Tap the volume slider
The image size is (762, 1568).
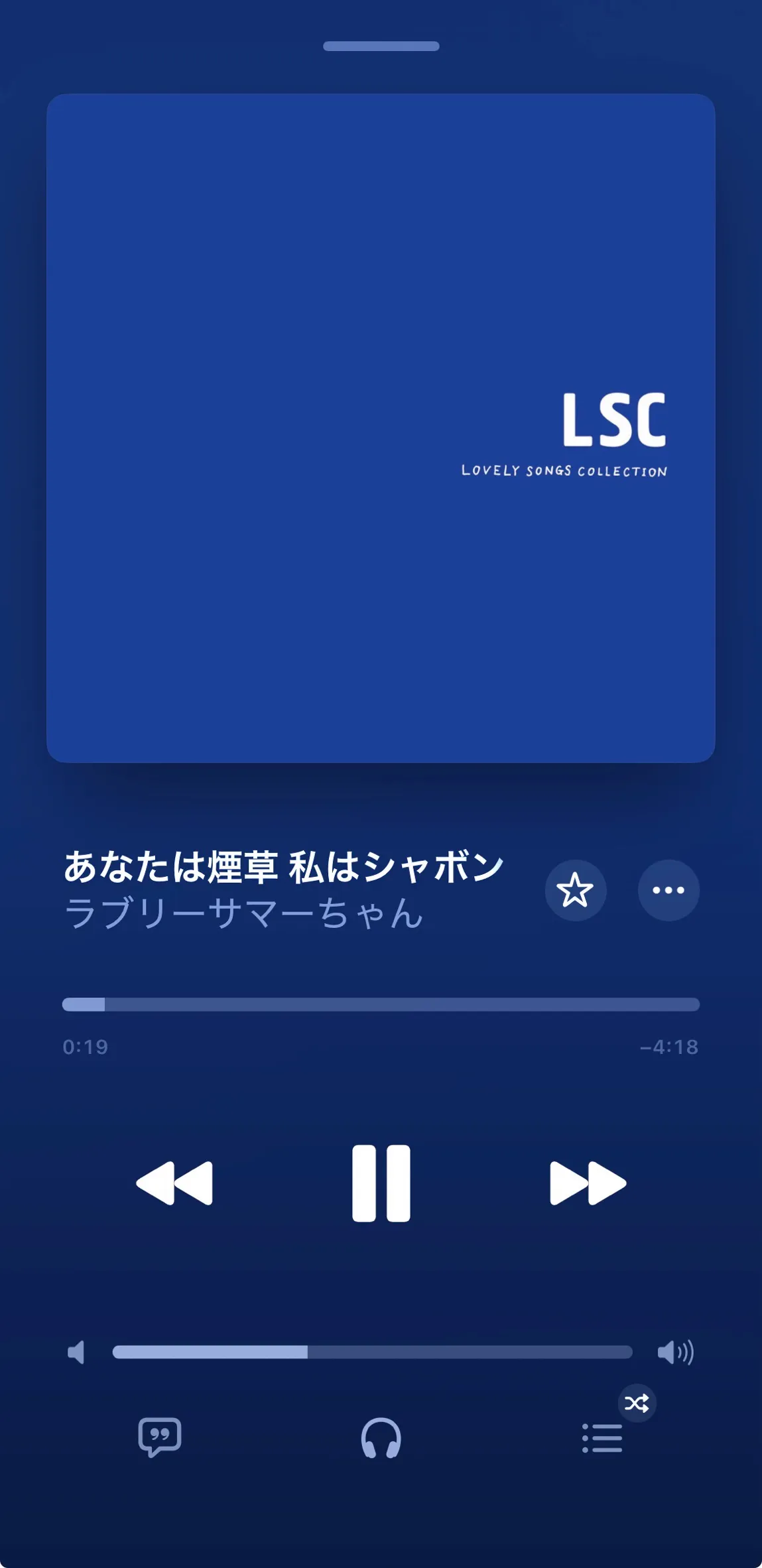(372, 1352)
